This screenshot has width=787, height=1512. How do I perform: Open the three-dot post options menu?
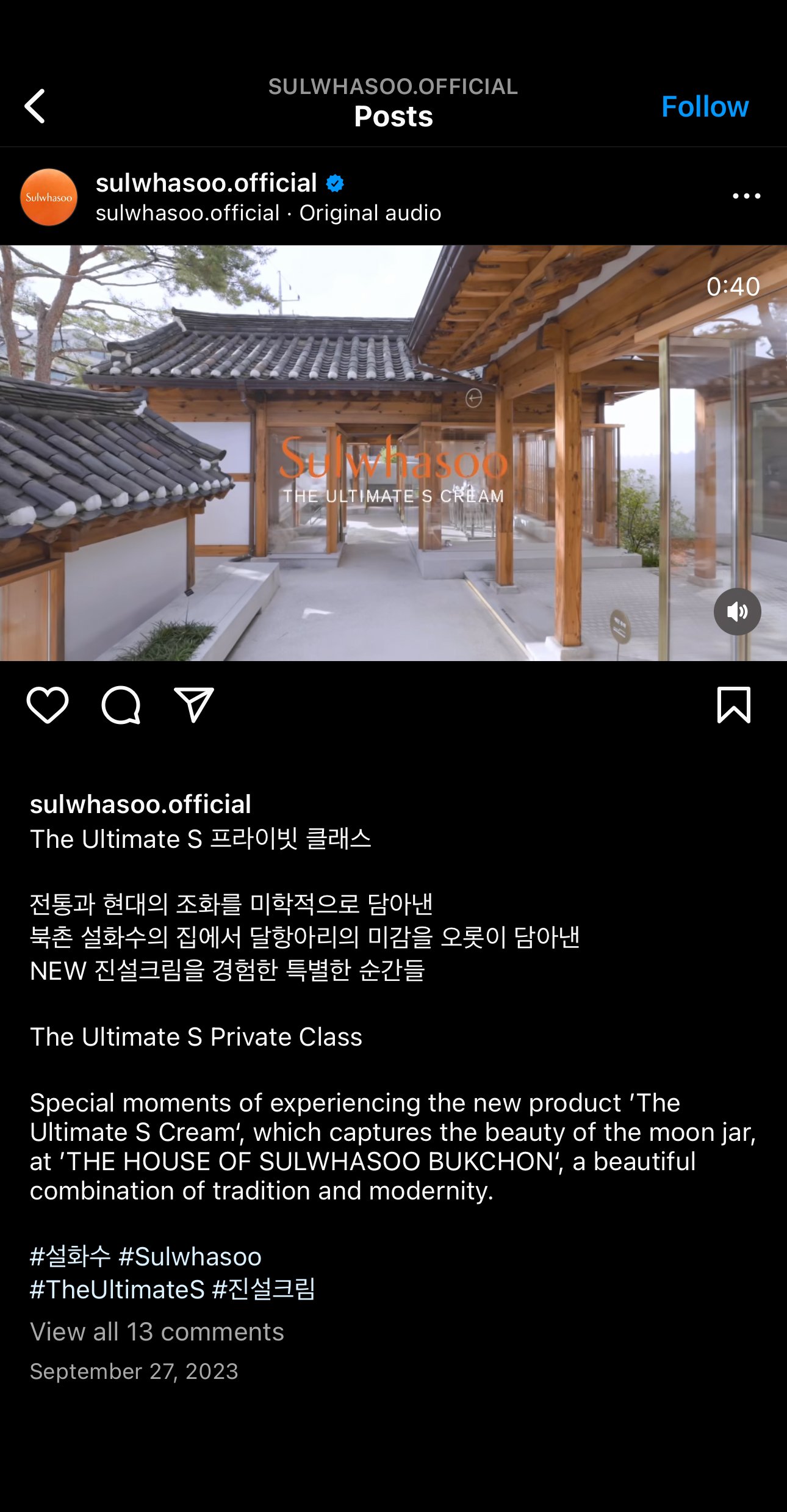point(746,196)
